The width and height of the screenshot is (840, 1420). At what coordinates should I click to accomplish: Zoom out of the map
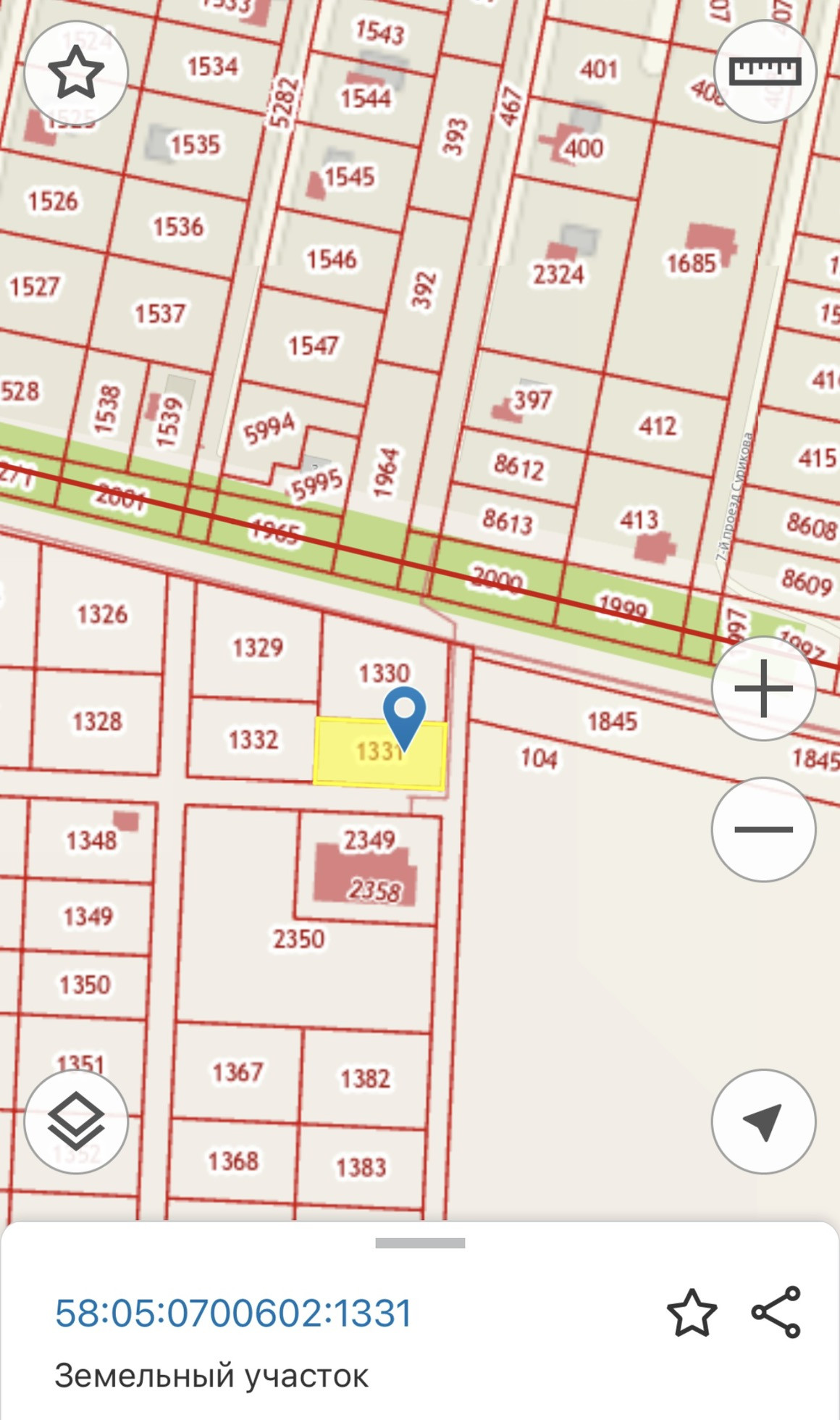pyautogui.click(x=763, y=829)
